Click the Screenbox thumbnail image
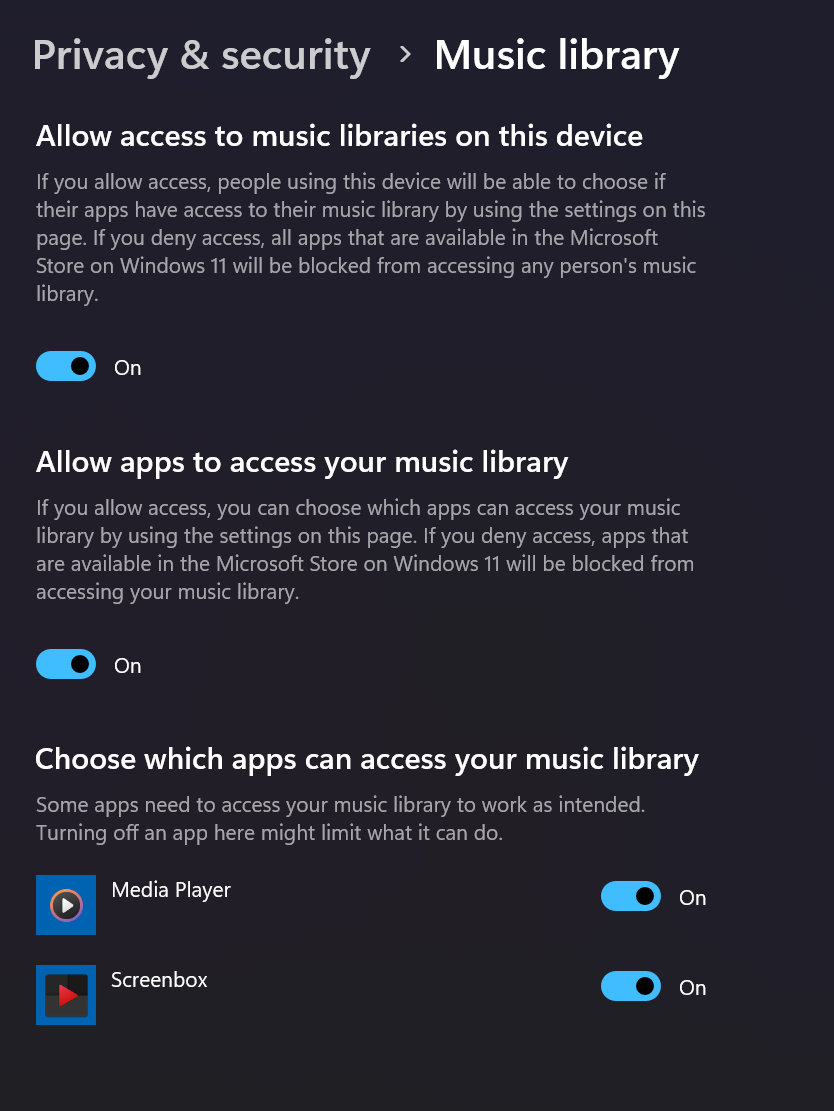This screenshot has height=1111, width=834. [65, 995]
